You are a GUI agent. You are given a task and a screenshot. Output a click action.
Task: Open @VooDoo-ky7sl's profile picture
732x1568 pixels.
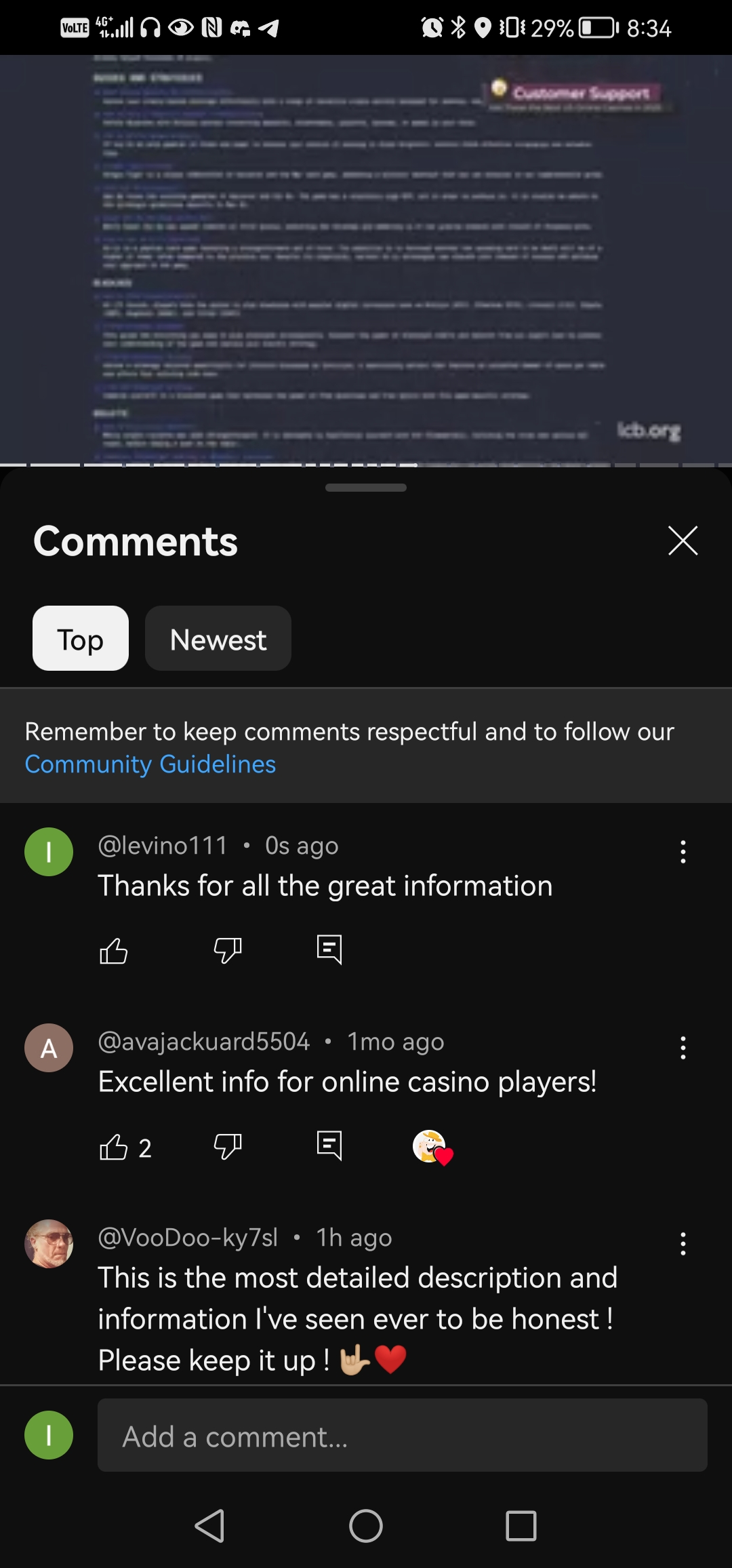49,1244
